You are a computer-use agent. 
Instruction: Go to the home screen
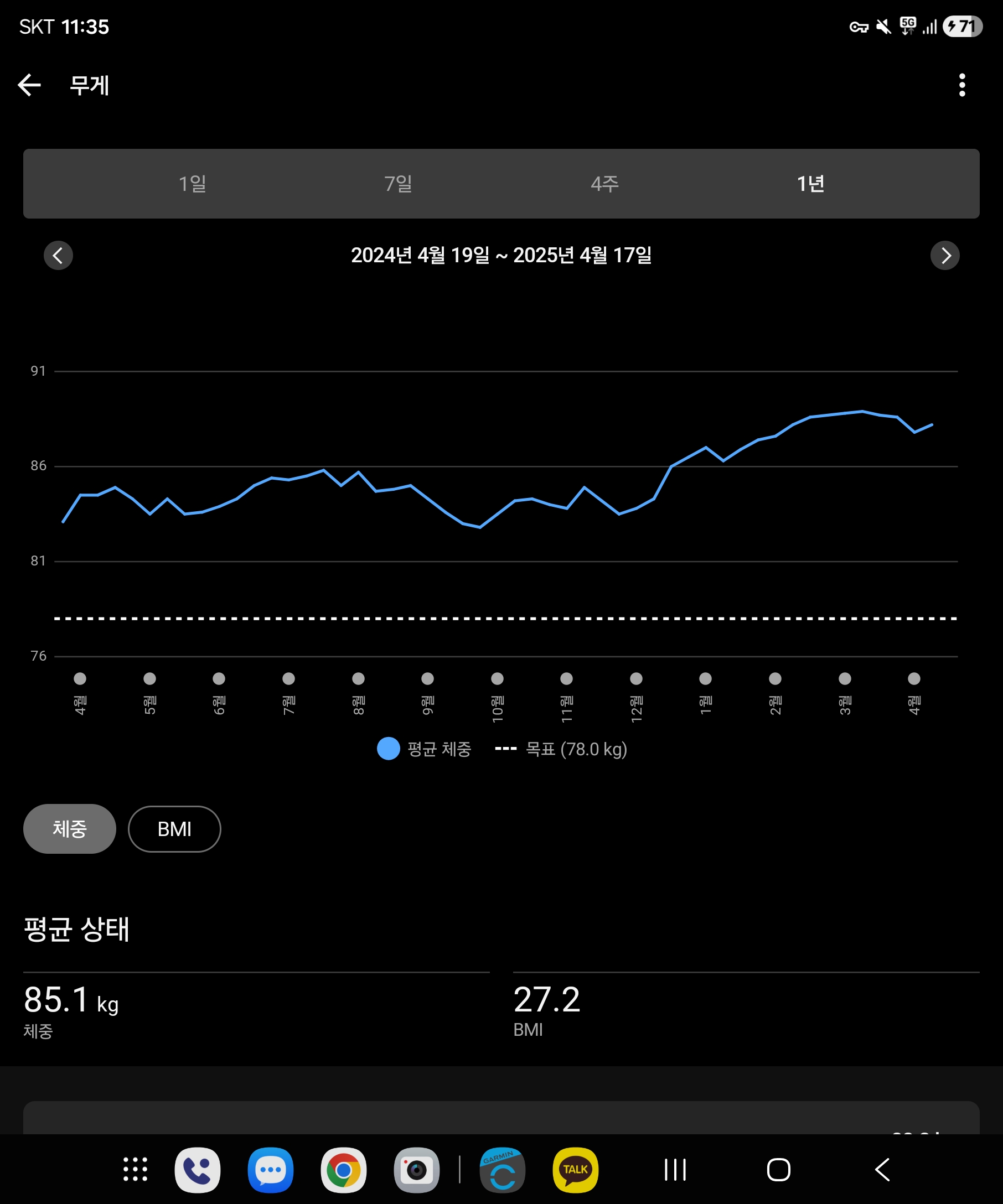(x=778, y=1170)
